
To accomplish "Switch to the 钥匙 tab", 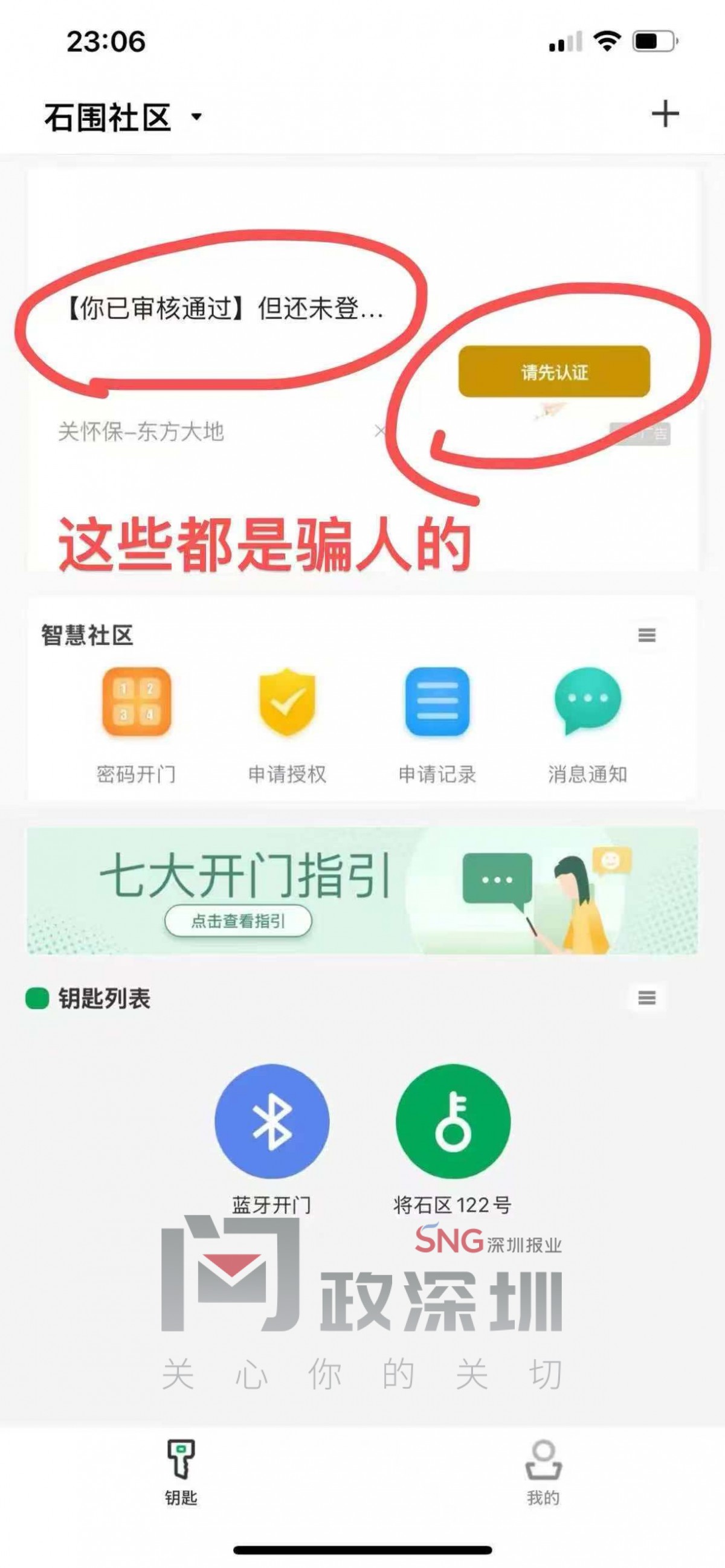I will (x=181, y=1472).
